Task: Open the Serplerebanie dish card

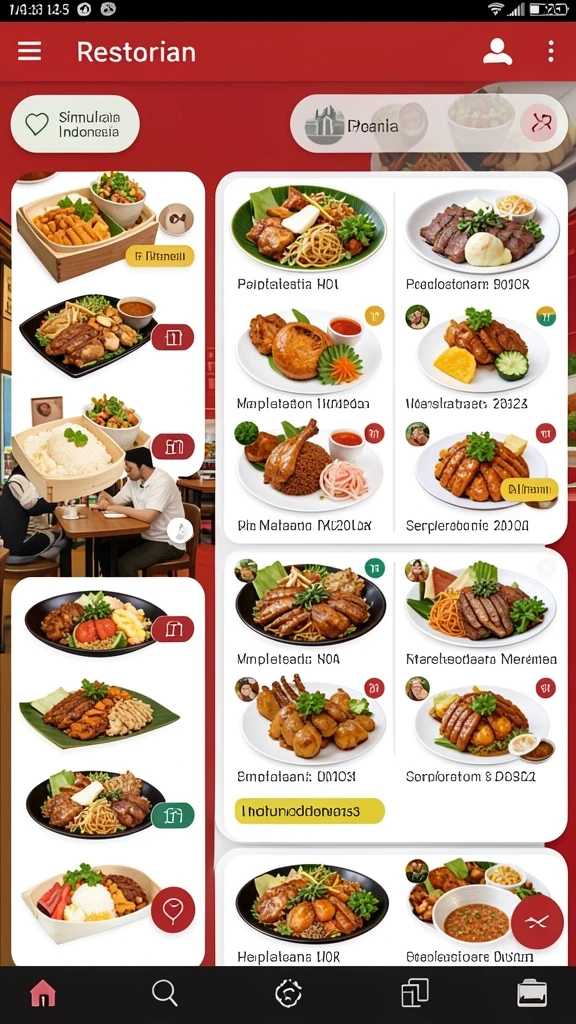Action: coord(481,478)
